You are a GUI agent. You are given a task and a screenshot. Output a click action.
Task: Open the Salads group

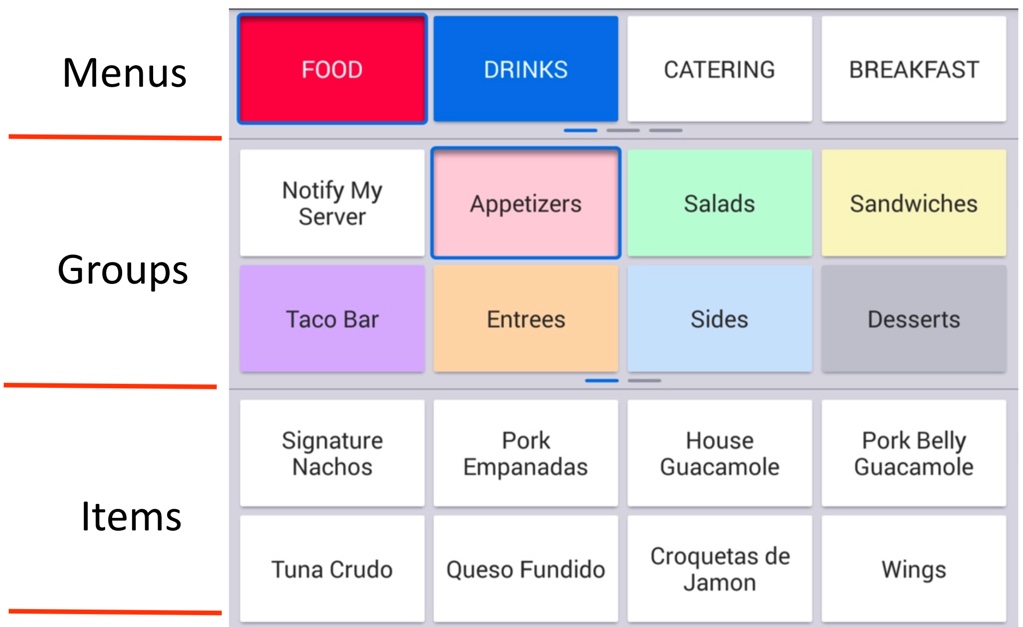pyautogui.click(x=719, y=203)
